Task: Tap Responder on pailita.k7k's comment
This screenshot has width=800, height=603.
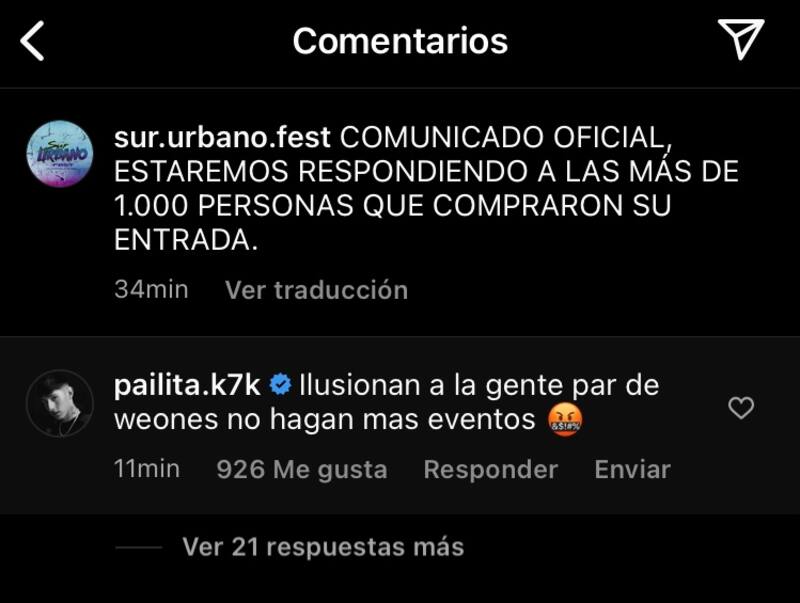Action: click(490, 469)
